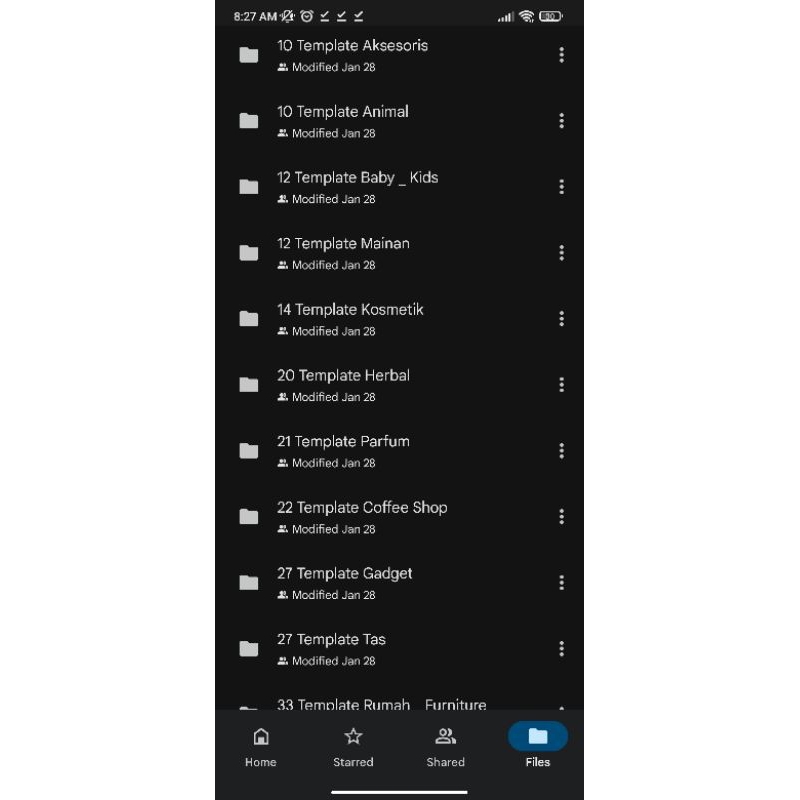
Task: Open the 12 Template Mainan folder
Action: click(343, 253)
